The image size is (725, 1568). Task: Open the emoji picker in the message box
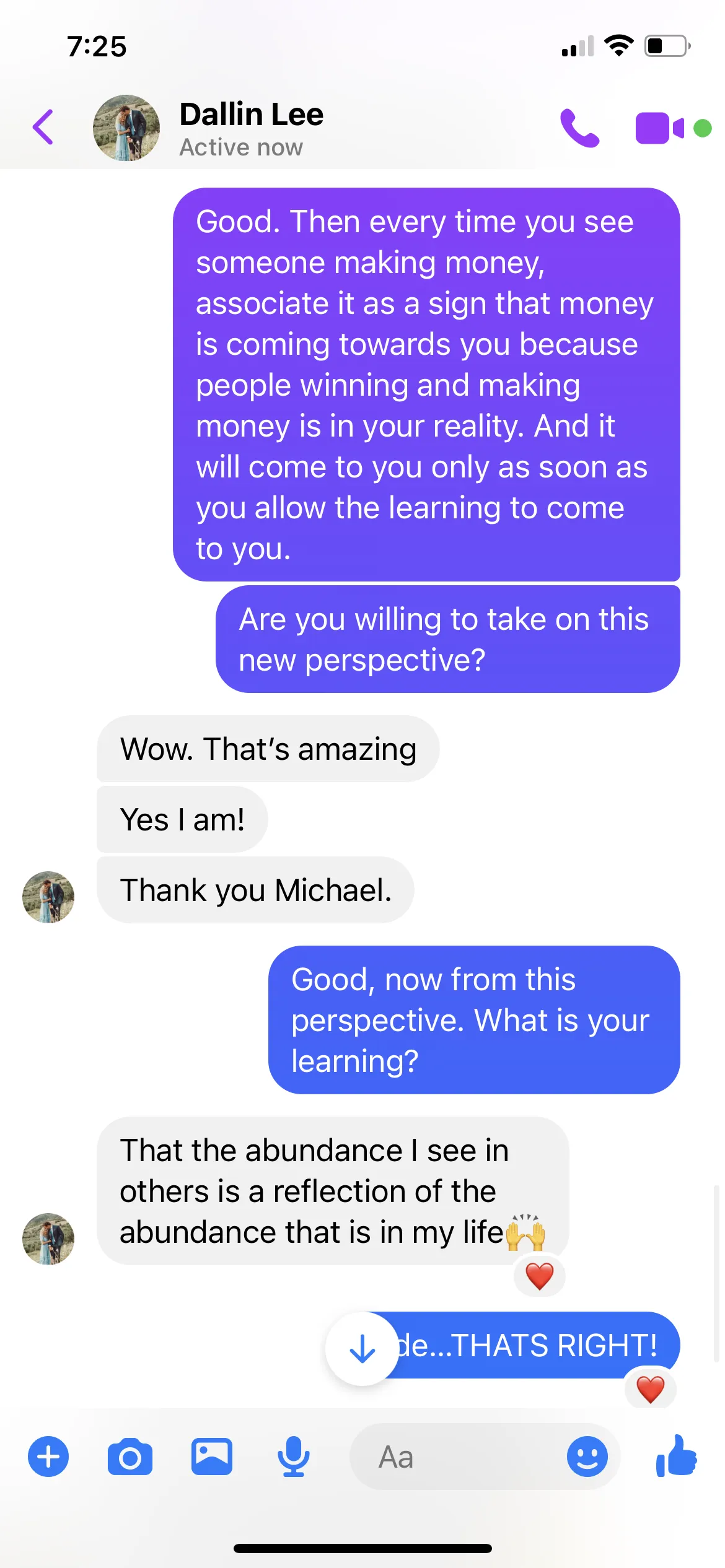(587, 1457)
